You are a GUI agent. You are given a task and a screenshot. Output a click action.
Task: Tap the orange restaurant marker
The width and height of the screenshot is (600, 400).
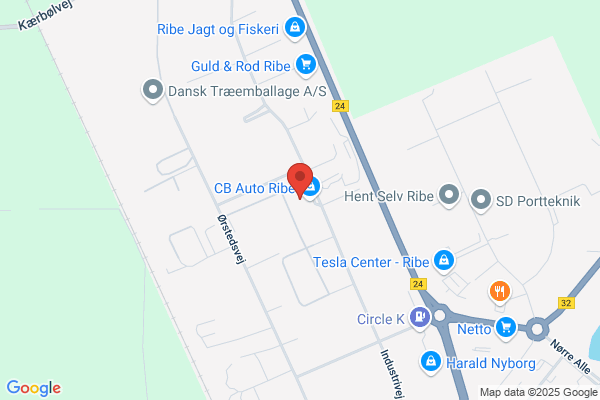500,292
